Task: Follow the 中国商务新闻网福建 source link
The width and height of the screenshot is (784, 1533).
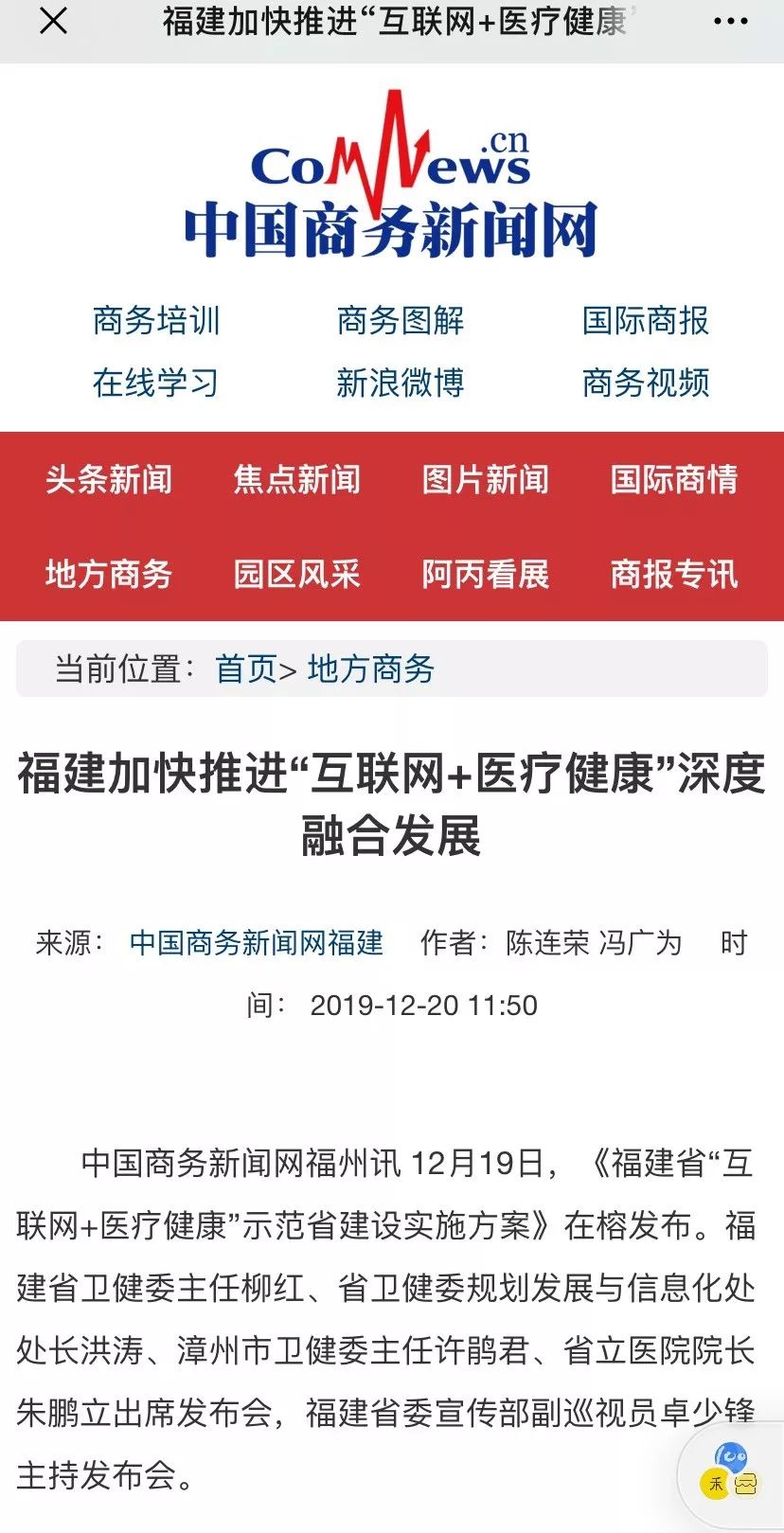Action: [256, 944]
